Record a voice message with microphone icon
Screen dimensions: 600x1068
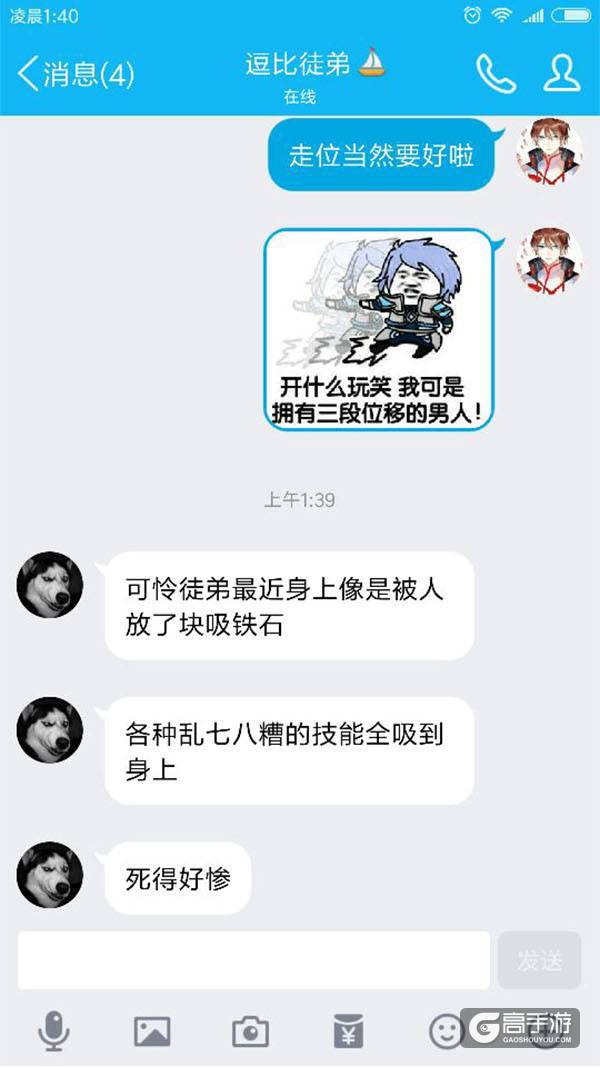tap(54, 1030)
